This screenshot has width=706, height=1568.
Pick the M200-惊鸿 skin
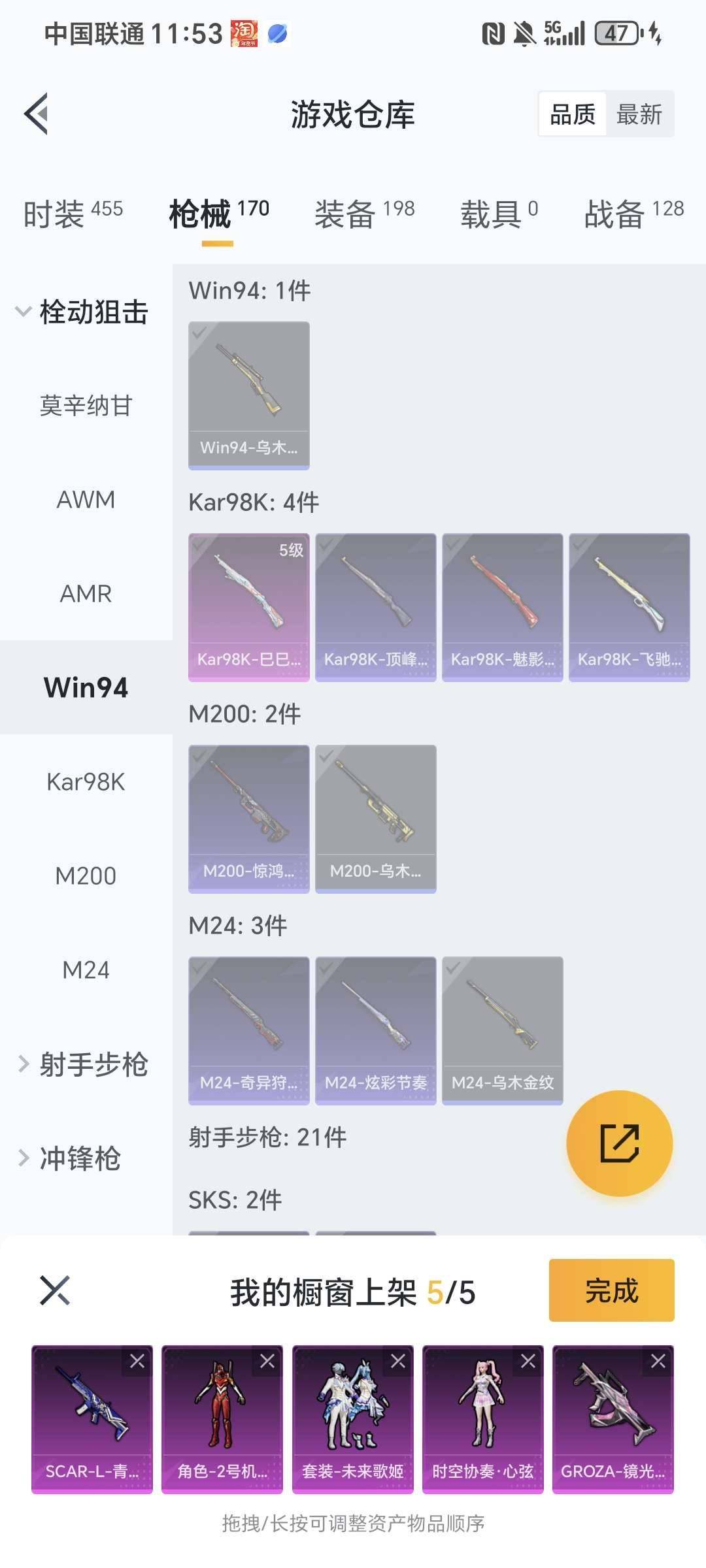(x=249, y=819)
